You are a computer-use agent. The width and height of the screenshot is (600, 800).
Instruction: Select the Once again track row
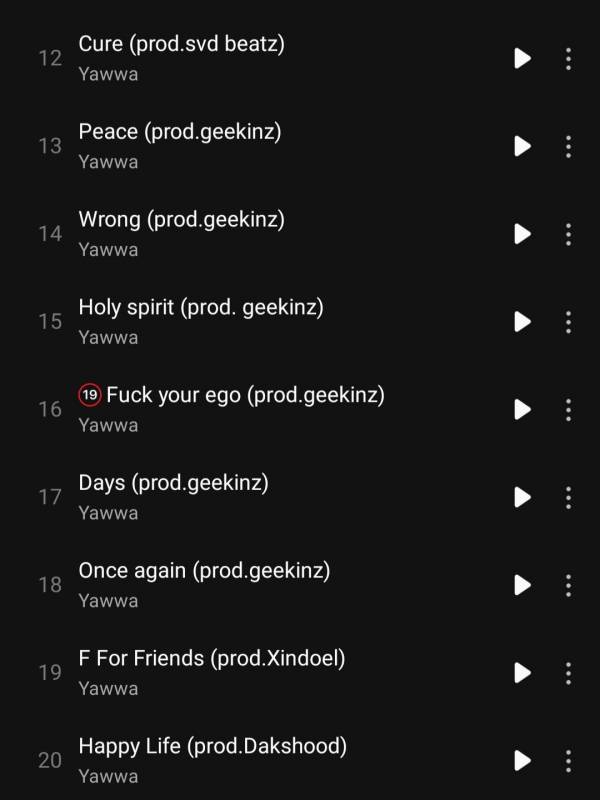coord(250,585)
